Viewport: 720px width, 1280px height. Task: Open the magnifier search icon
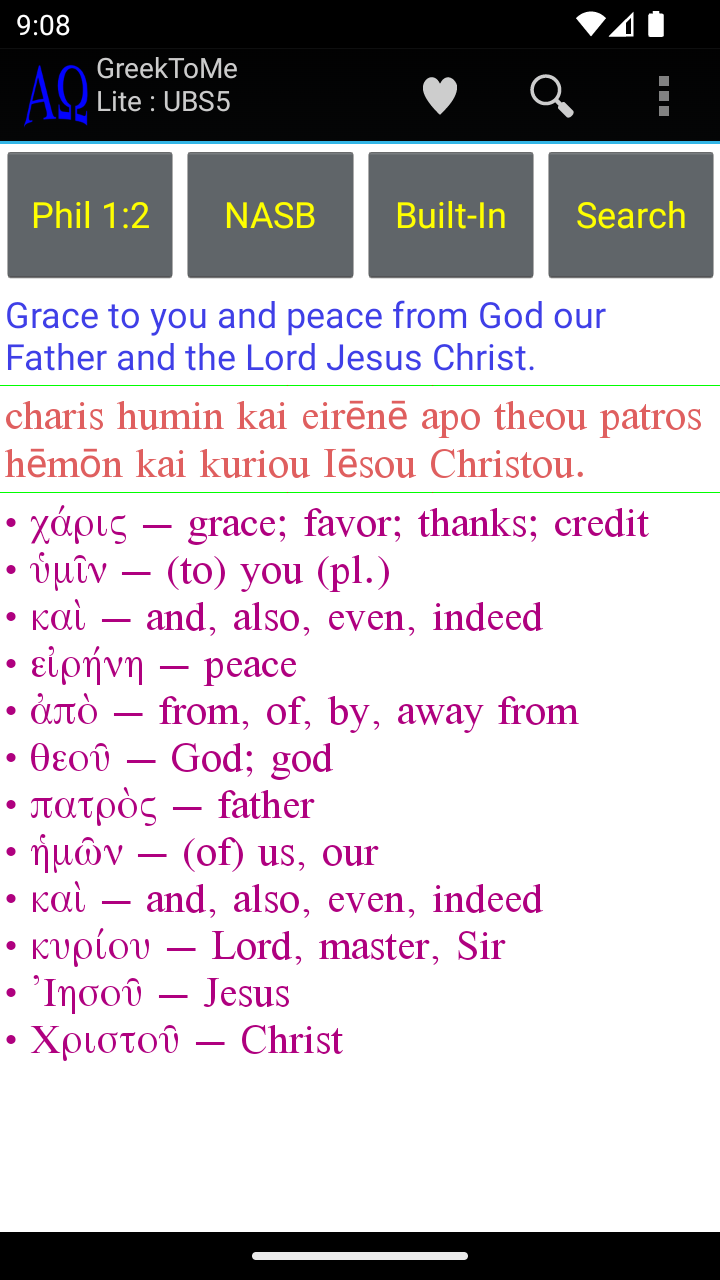[x=551, y=96]
